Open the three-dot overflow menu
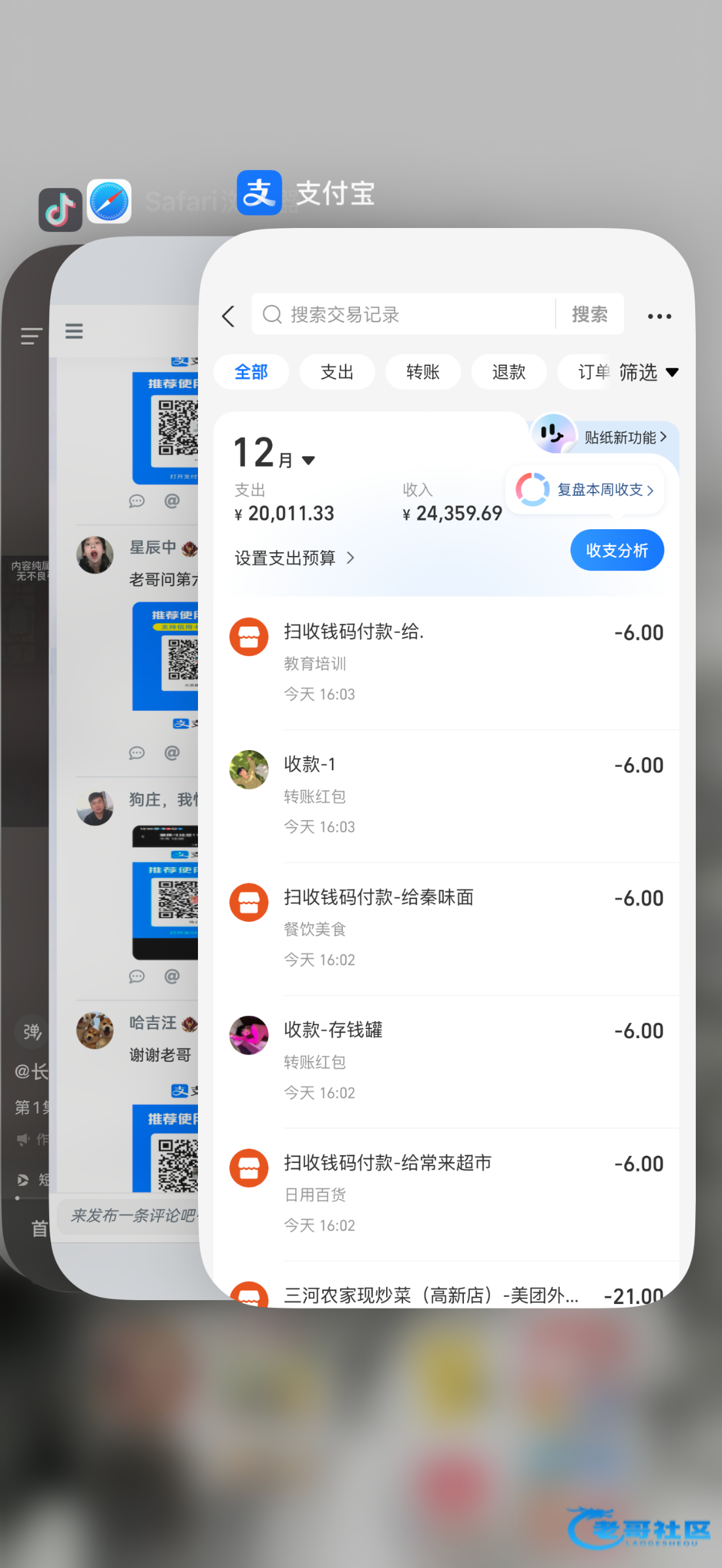722x1568 pixels. tap(659, 316)
